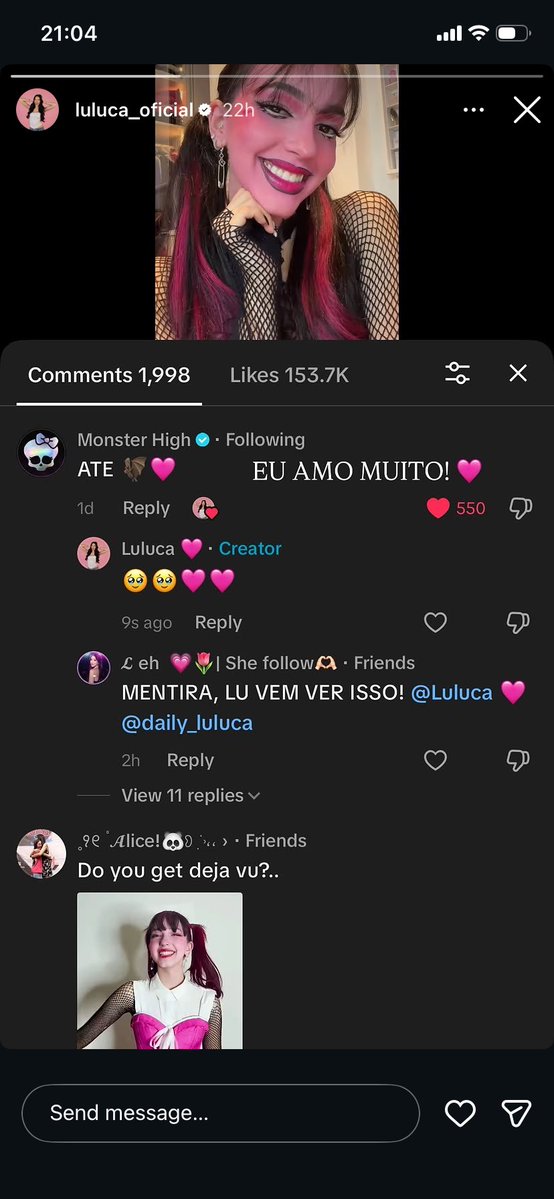Open the image in Alice's comment
The height and width of the screenshot is (1199, 554).
coord(160,970)
